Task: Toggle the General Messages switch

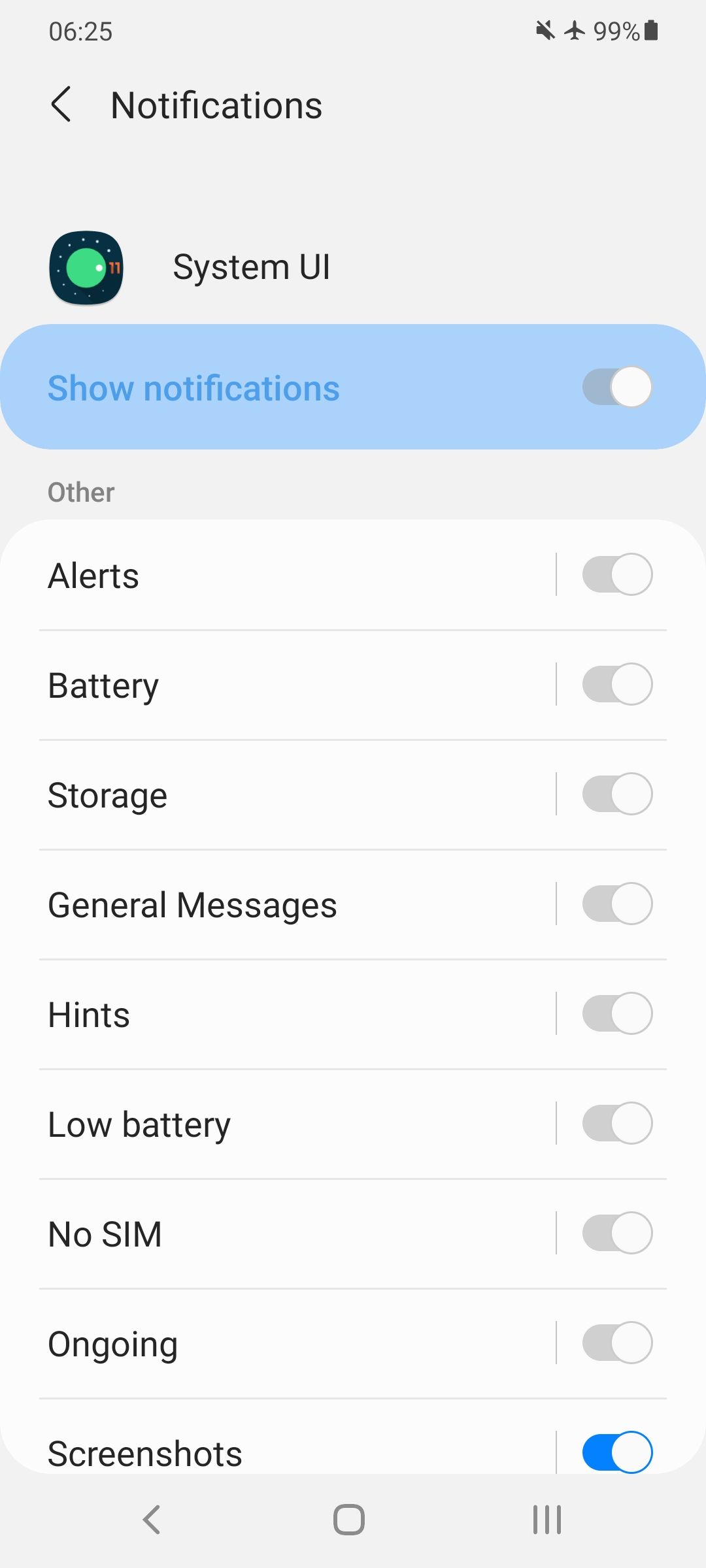Action: (617, 904)
